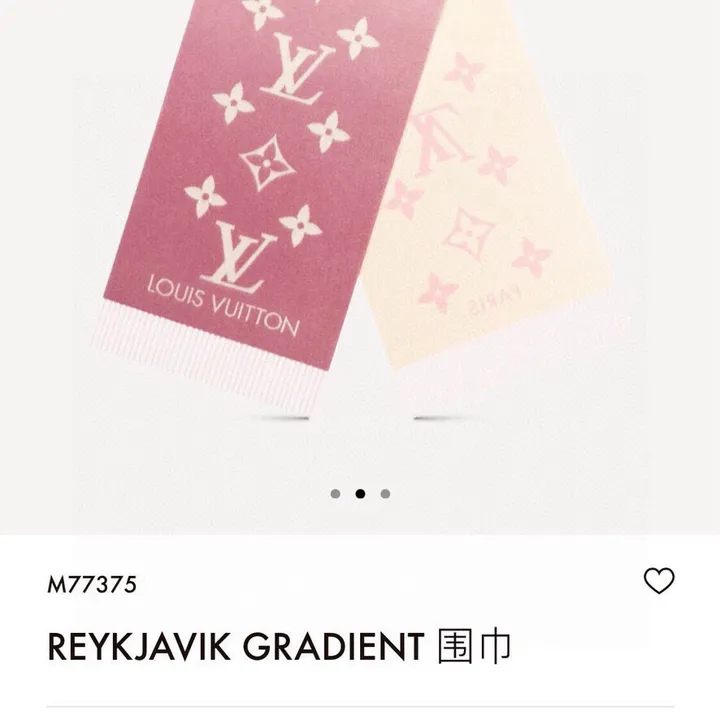Jump to the third image indicator dot

[x=385, y=493]
